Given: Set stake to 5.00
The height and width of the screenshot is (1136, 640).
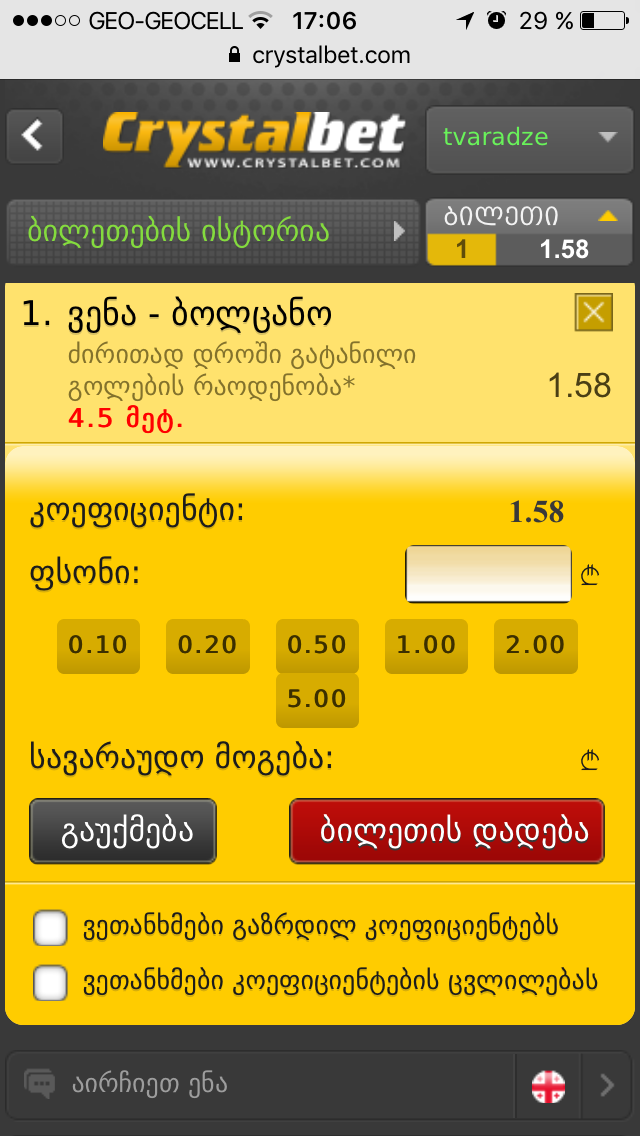Looking at the screenshot, I should 317,699.
